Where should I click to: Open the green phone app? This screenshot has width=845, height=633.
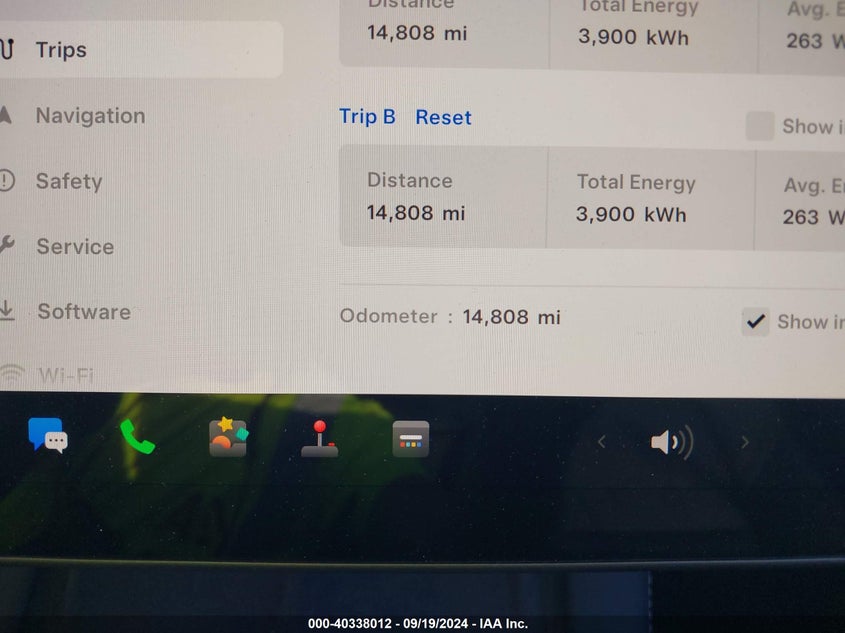[137, 437]
